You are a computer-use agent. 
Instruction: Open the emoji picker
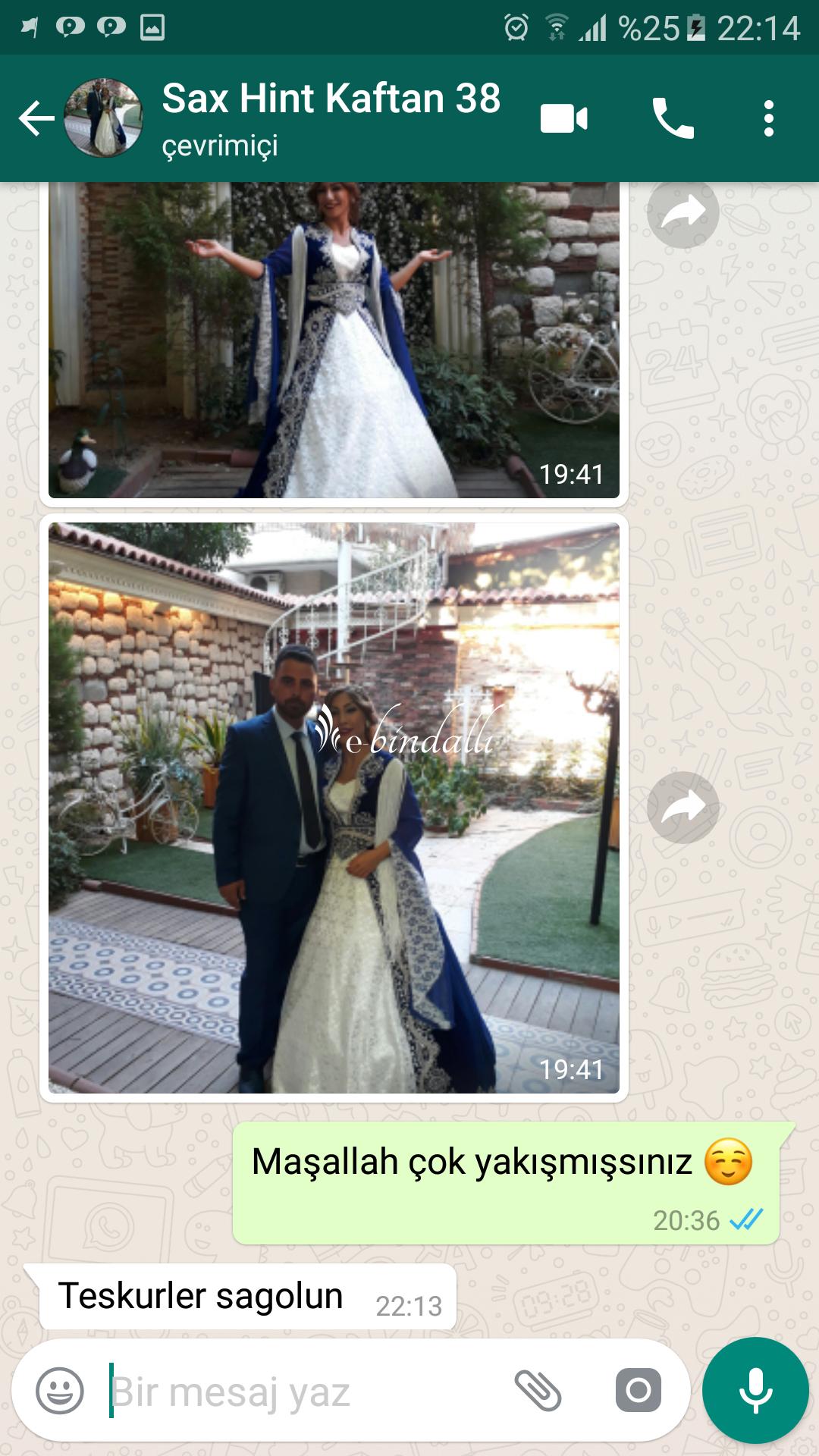point(60,1391)
